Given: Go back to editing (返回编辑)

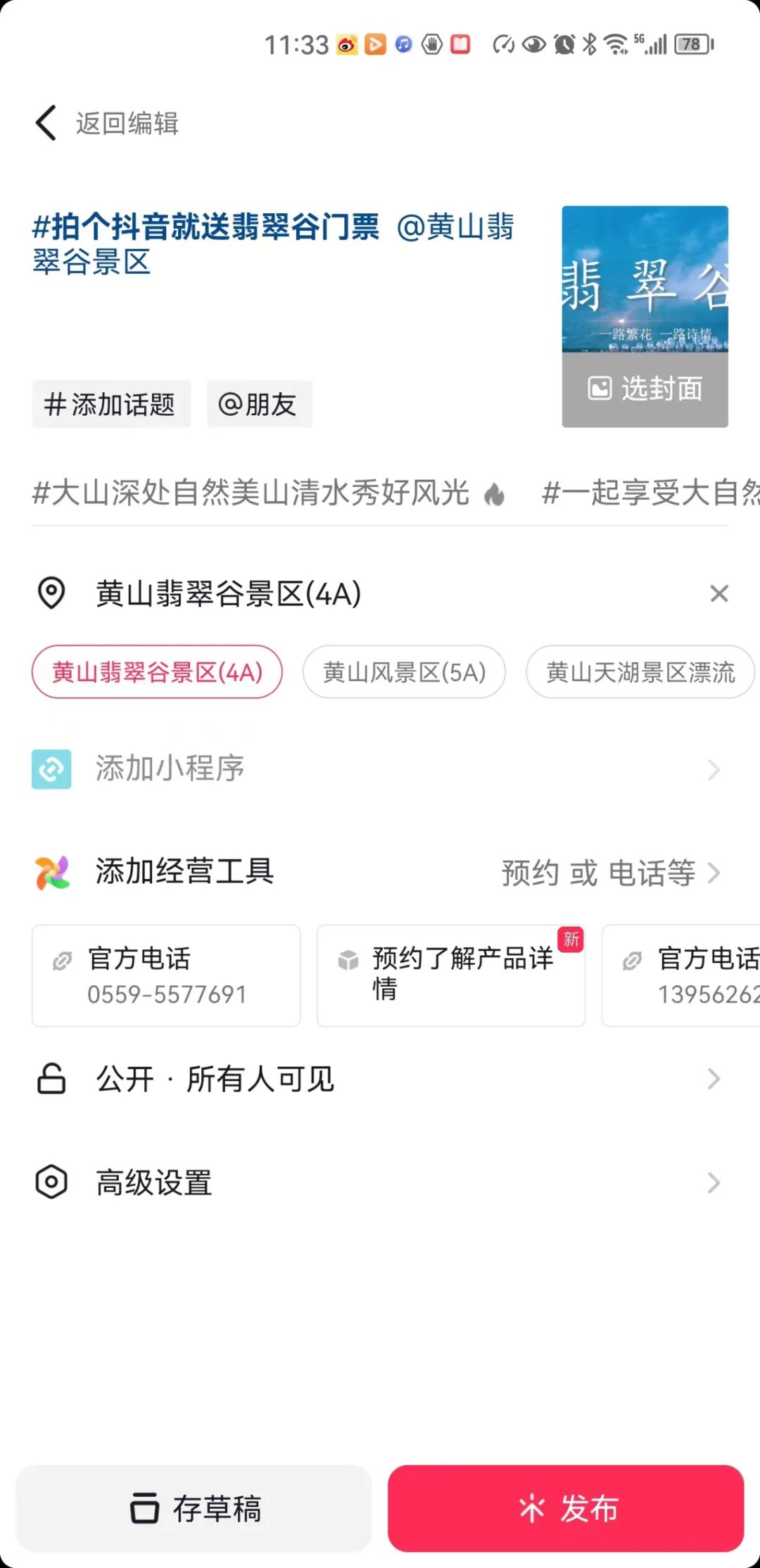Looking at the screenshot, I should [107, 124].
